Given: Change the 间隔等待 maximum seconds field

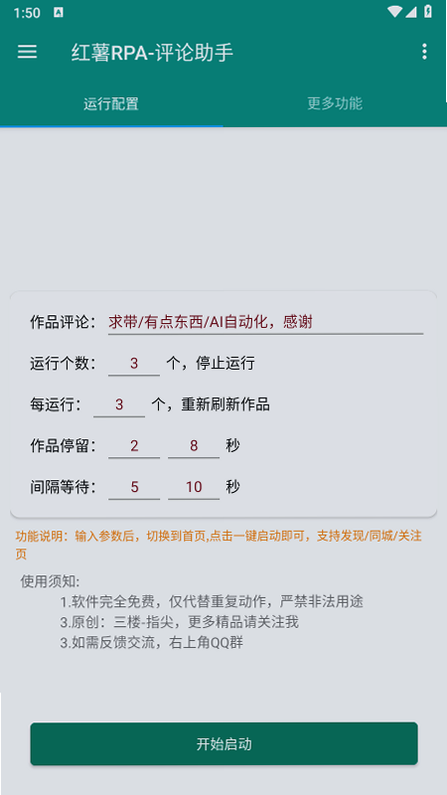Looking at the screenshot, I should point(194,487).
